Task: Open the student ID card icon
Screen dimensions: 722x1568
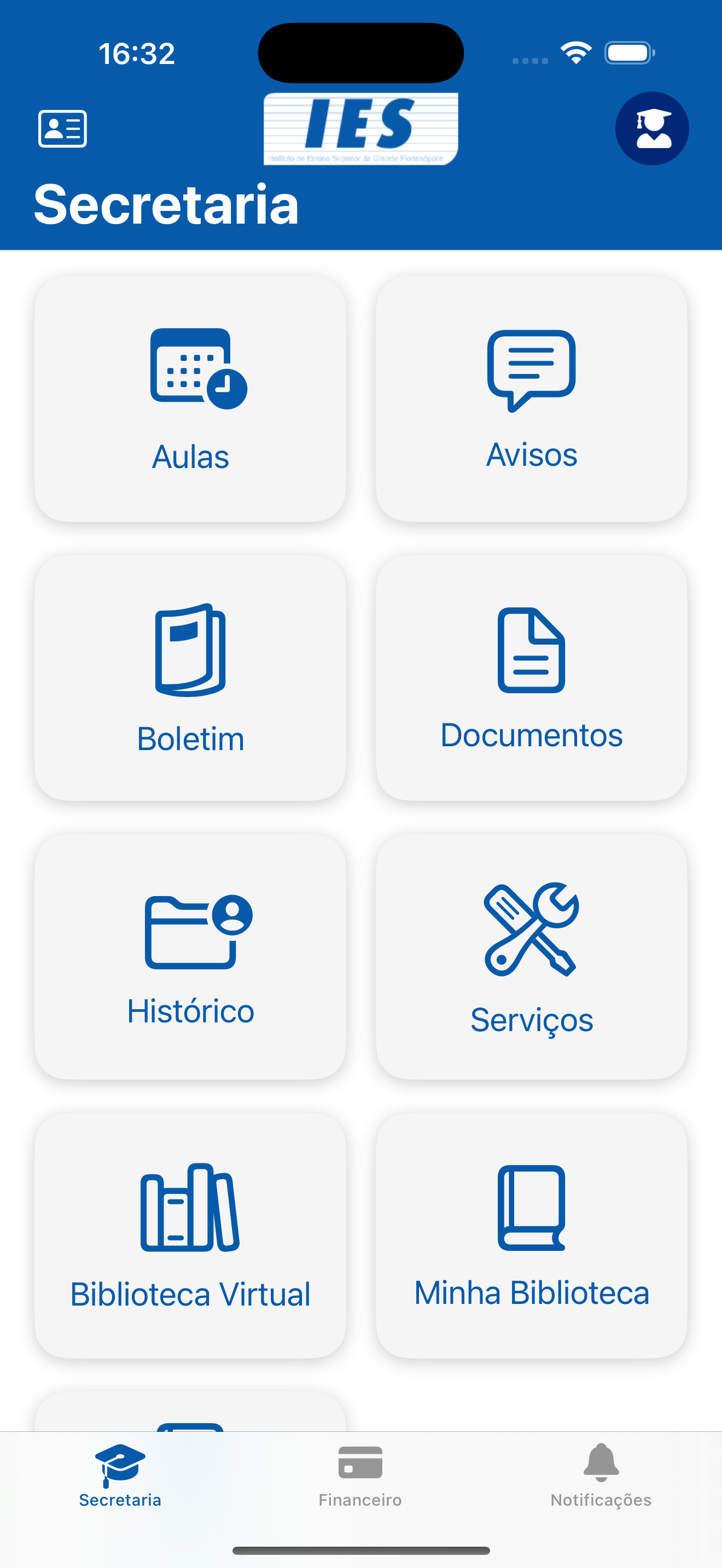Action: tap(63, 128)
